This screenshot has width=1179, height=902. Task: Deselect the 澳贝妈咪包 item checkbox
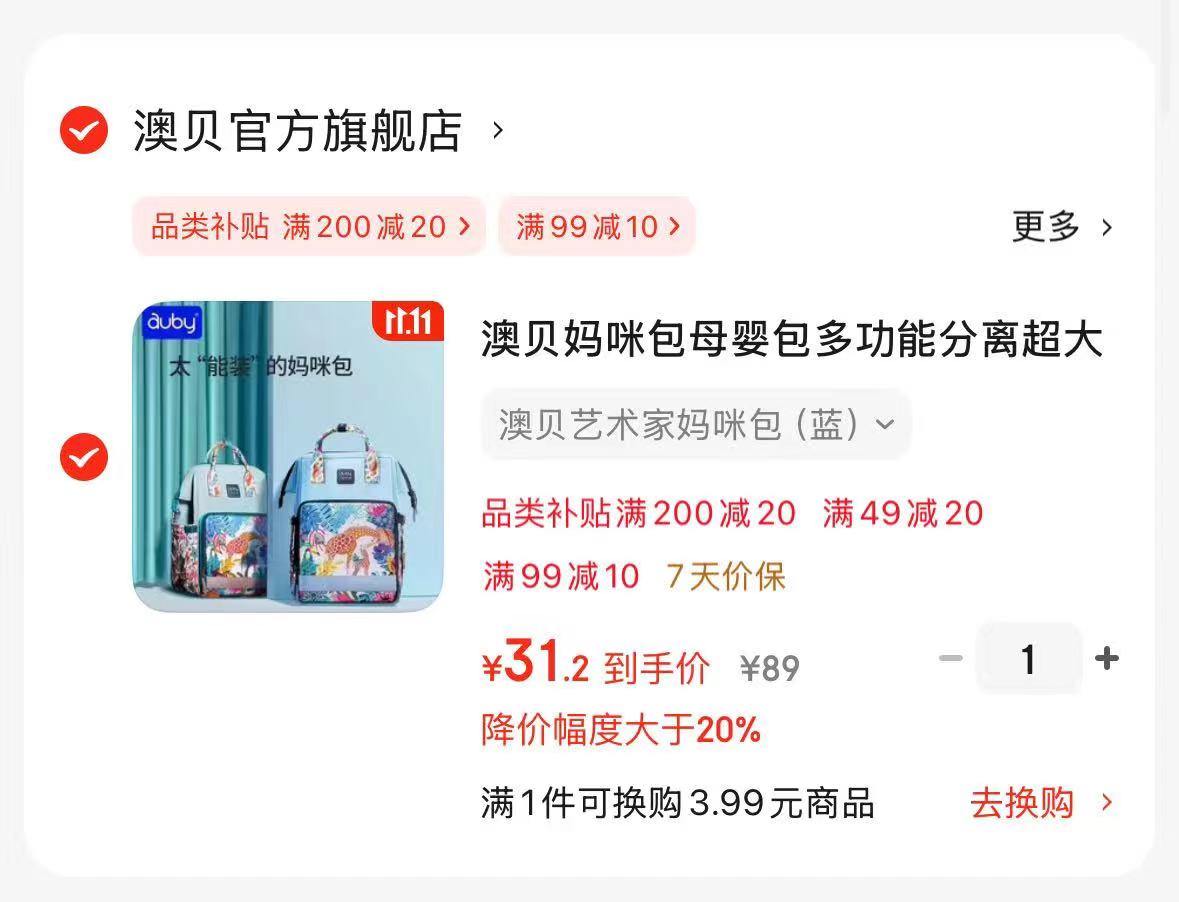click(x=84, y=457)
